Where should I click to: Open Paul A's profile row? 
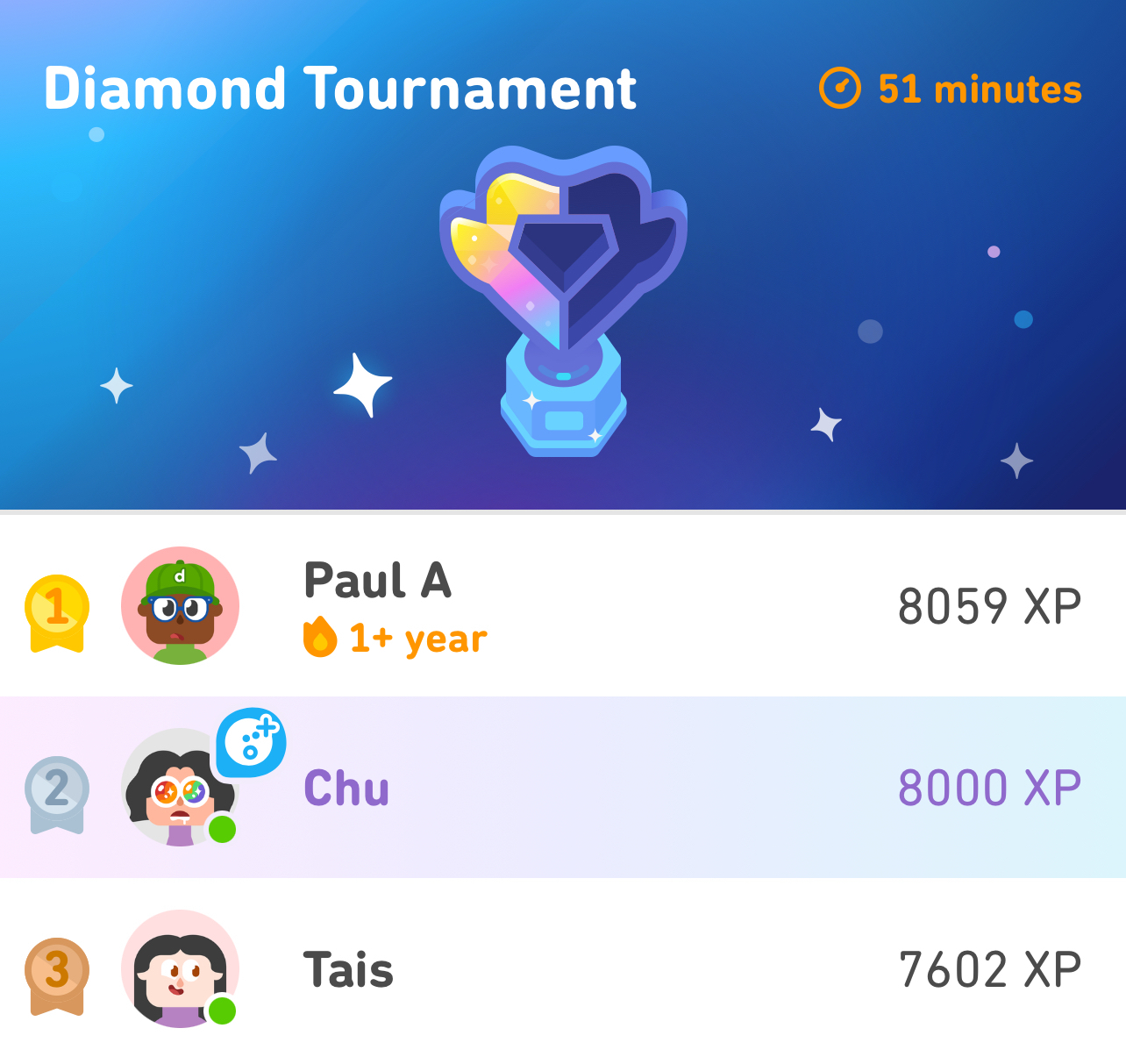tap(561, 606)
